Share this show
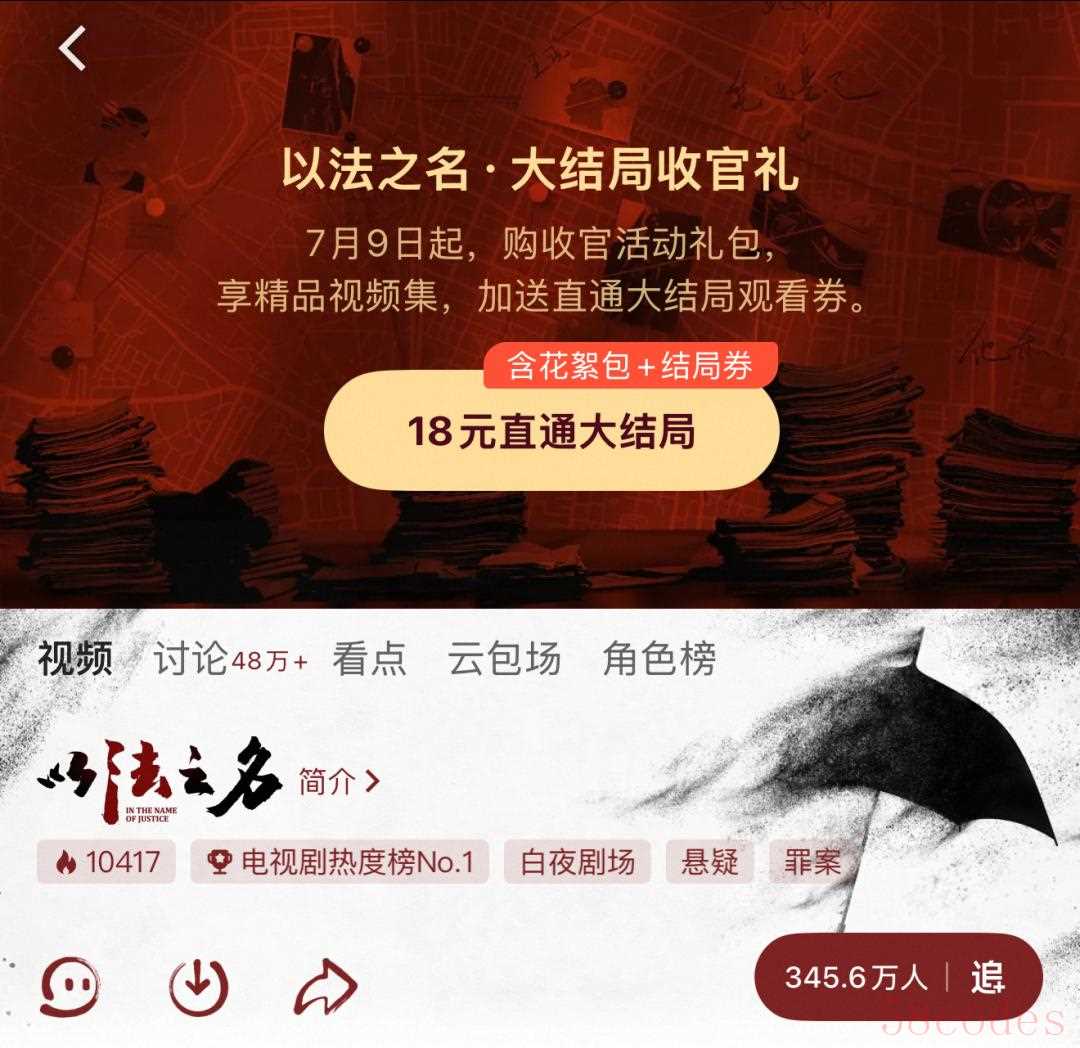Image resolution: width=1080 pixels, height=1048 pixels. tap(326, 987)
